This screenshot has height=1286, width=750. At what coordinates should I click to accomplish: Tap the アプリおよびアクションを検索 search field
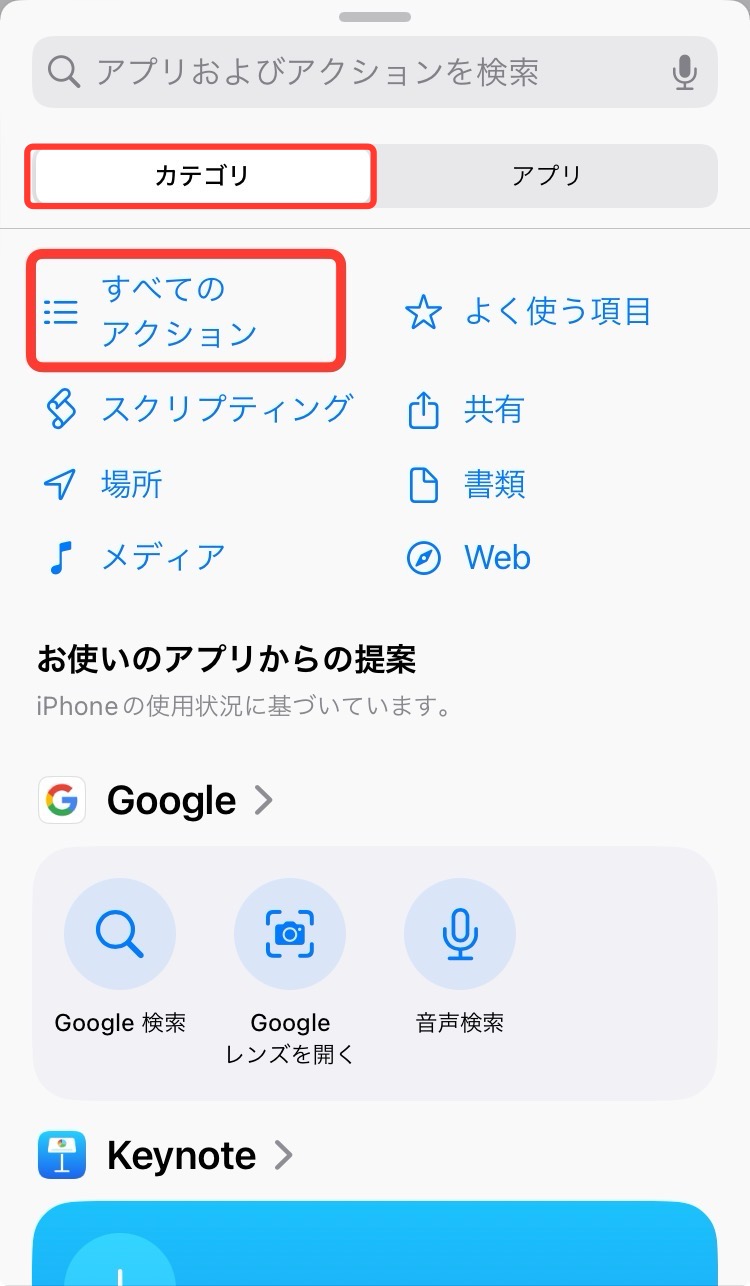coord(360,72)
